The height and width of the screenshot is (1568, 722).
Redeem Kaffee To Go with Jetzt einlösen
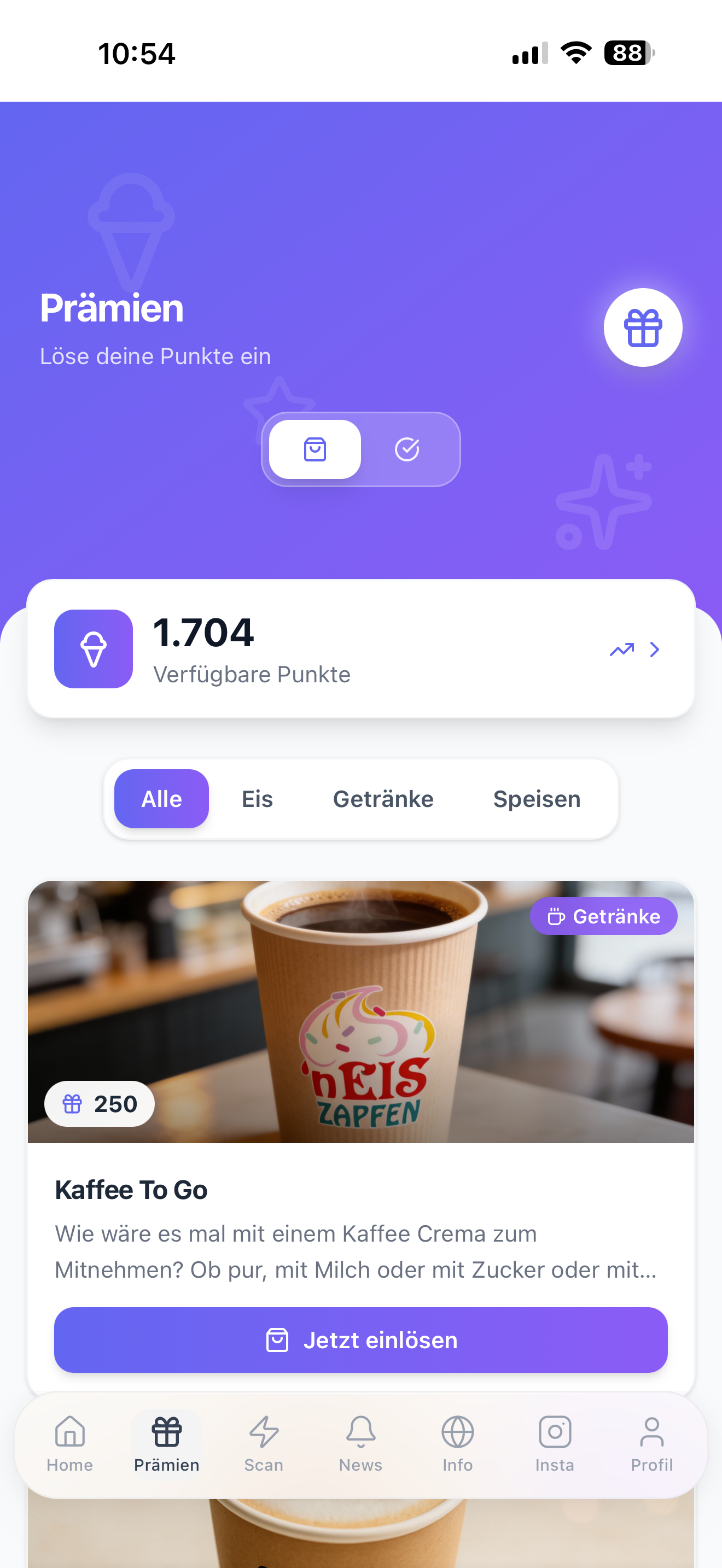pyautogui.click(x=360, y=1339)
